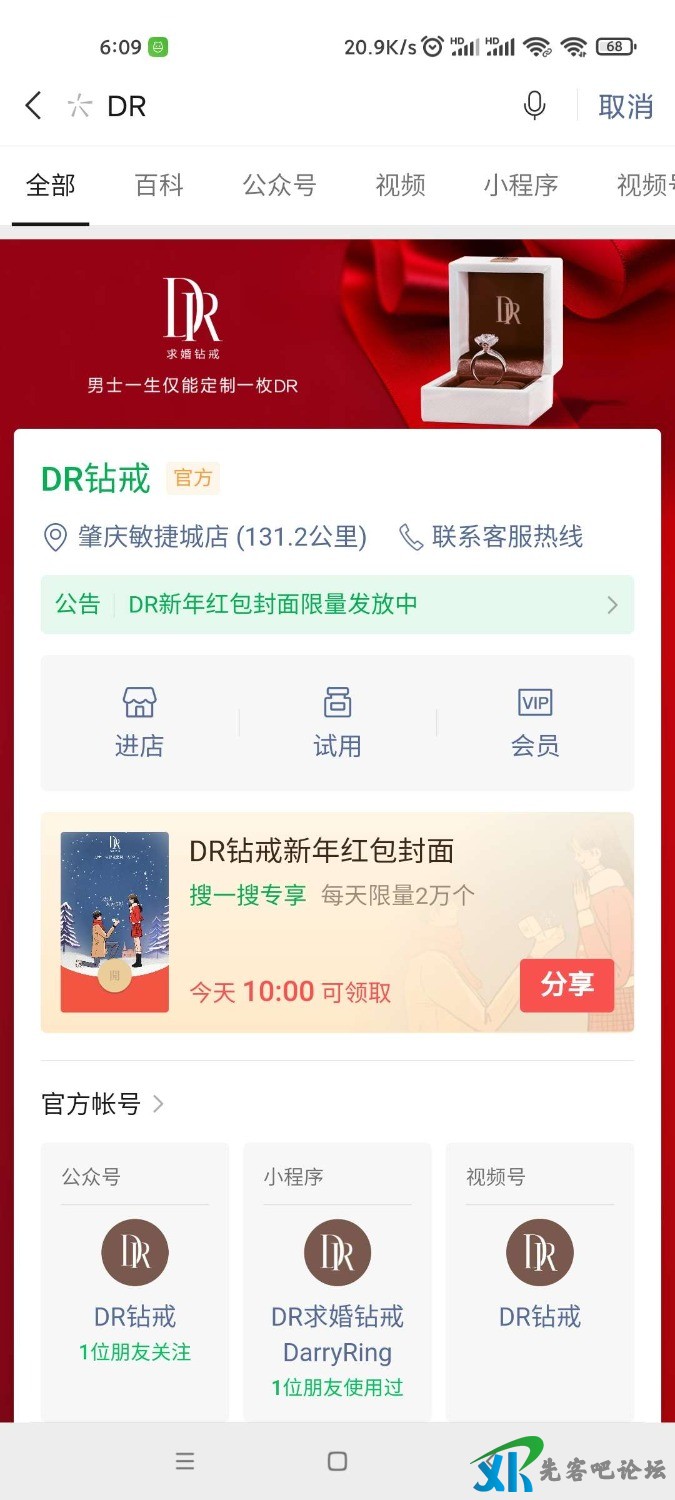Image resolution: width=675 pixels, height=1500 pixels.
Task: Call via 联系客服热线
Action: click(x=492, y=537)
